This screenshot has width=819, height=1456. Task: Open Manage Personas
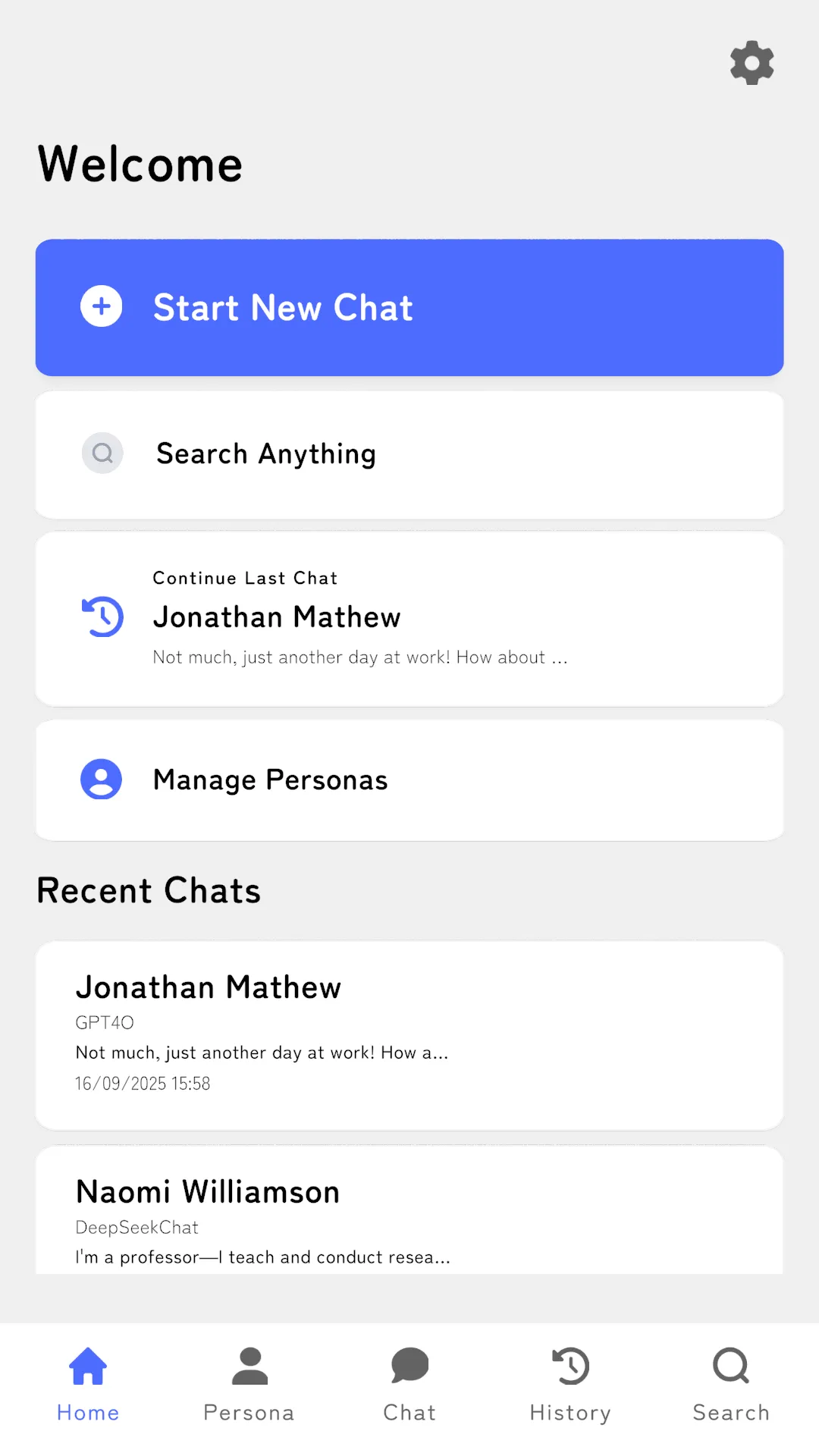click(x=409, y=780)
